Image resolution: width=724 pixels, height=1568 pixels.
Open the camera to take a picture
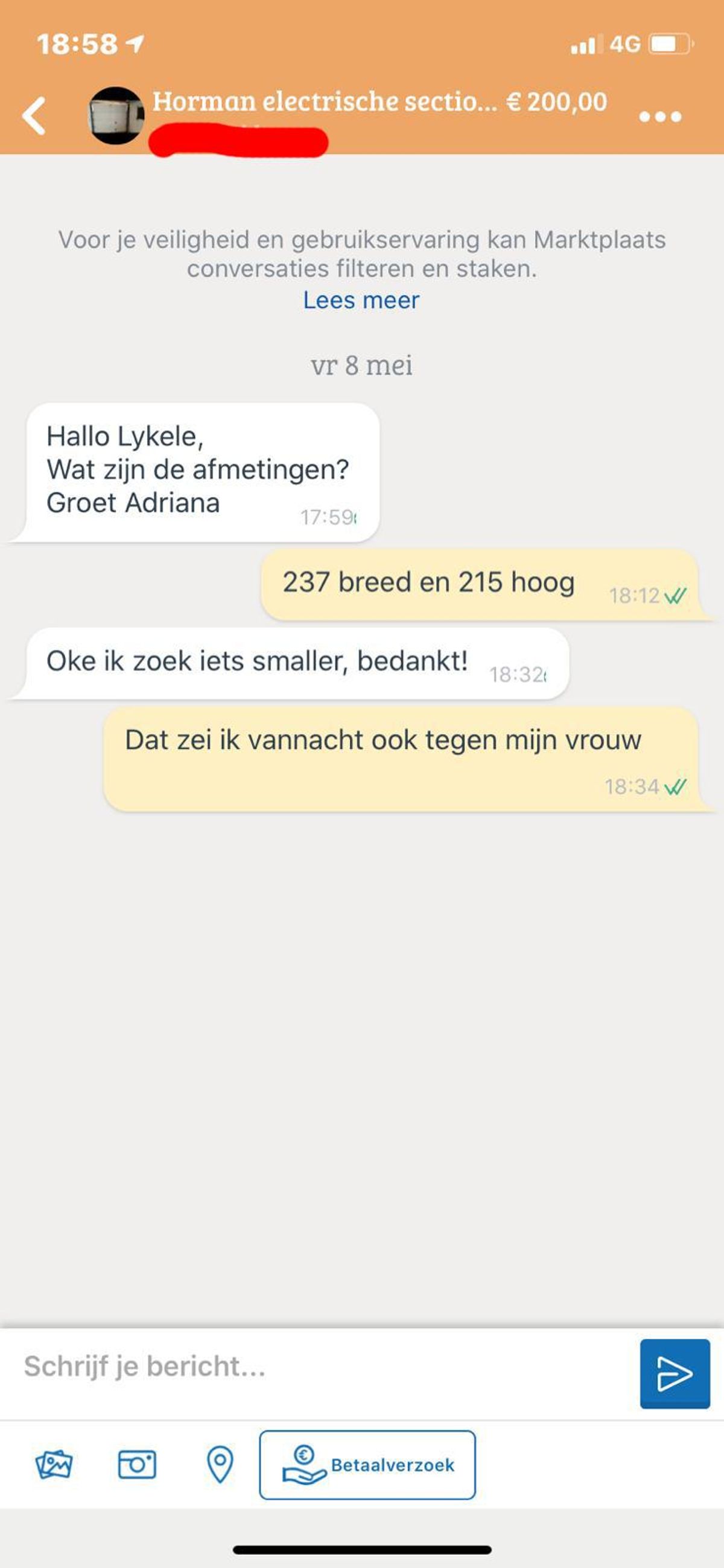(x=137, y=1464)
